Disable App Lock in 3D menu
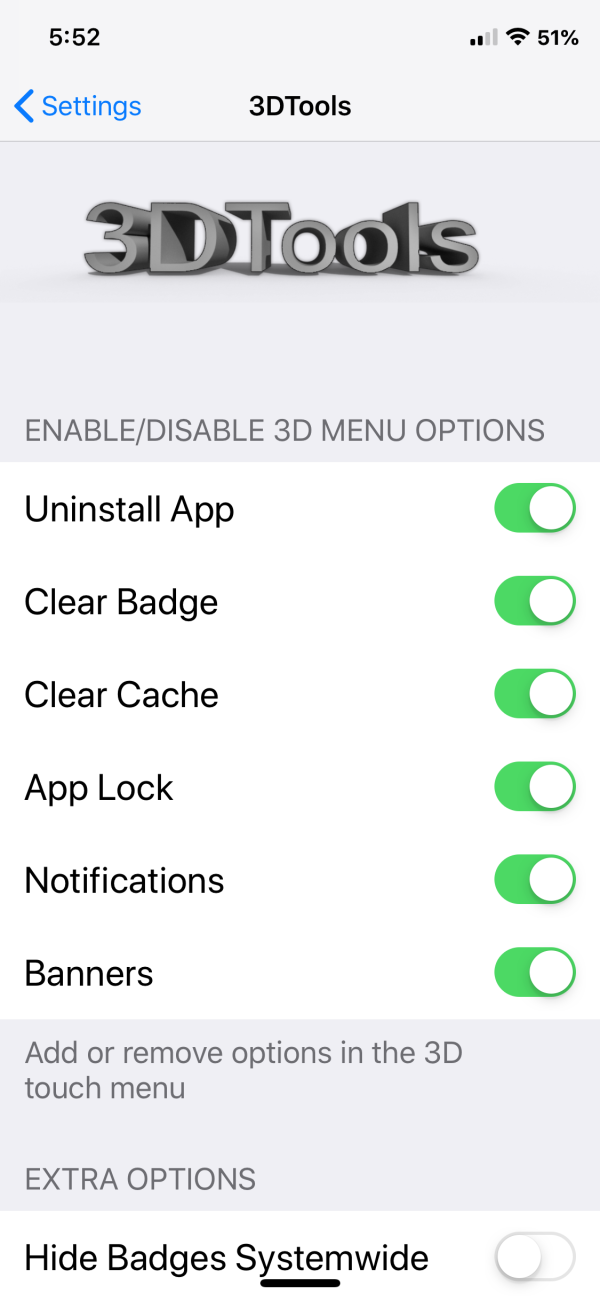This screenshot has width=600, height=1300. click(x=535, y=788)
